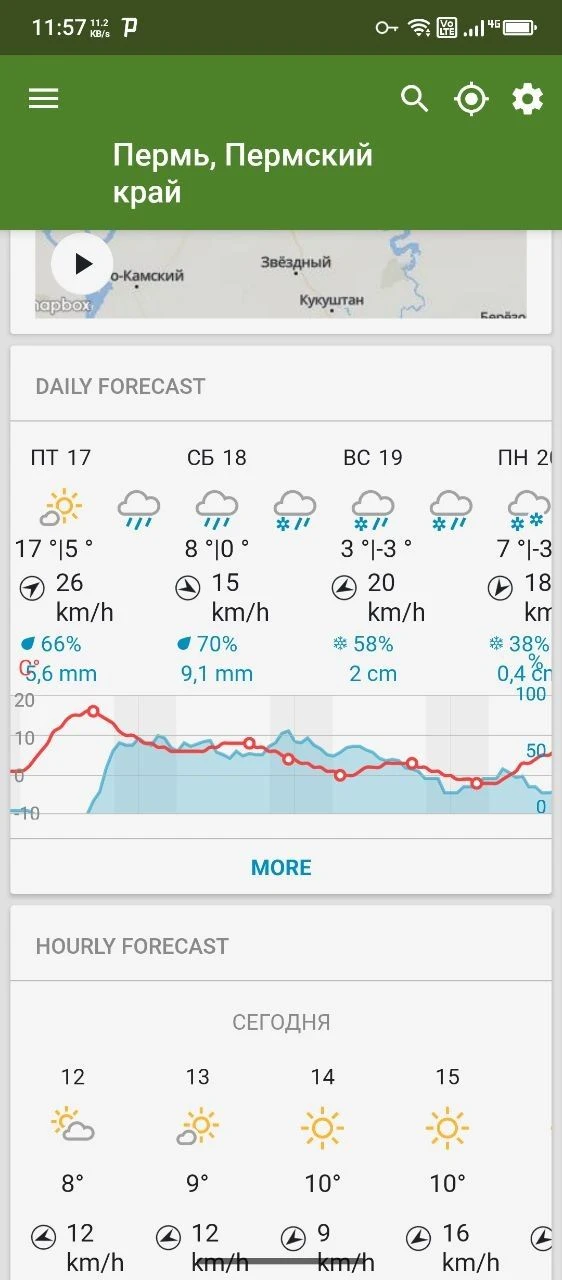Tap MORE under the daily forecast

[281, 867]
